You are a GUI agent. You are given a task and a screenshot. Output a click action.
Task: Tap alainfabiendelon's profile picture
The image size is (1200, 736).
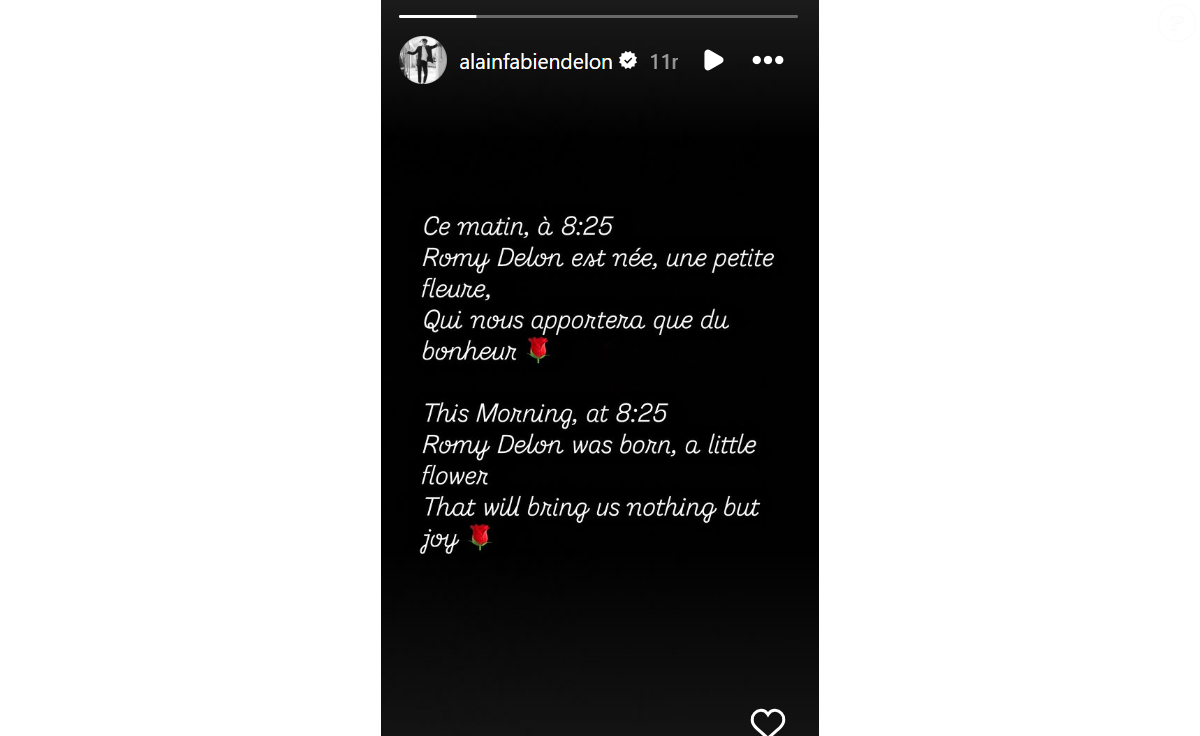[423, 61]
